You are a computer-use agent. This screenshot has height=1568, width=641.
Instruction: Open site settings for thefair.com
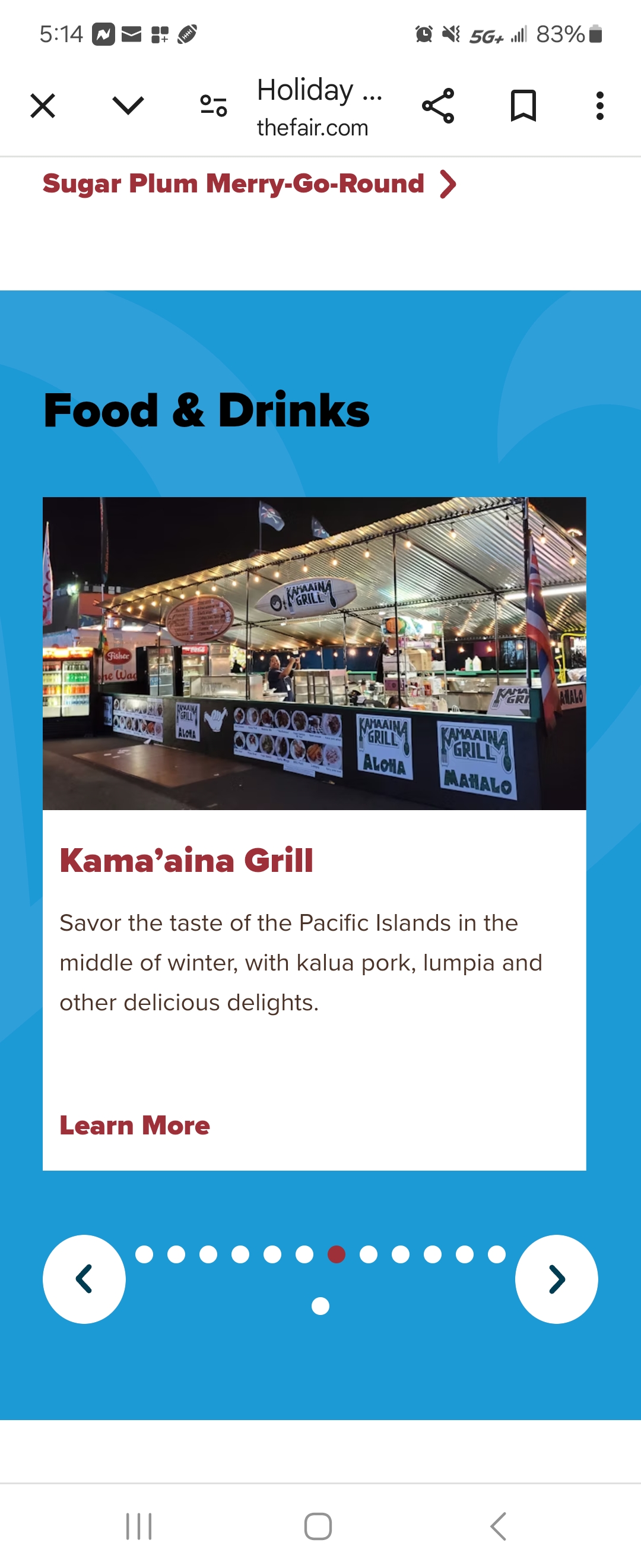click(x=214, y=106)
